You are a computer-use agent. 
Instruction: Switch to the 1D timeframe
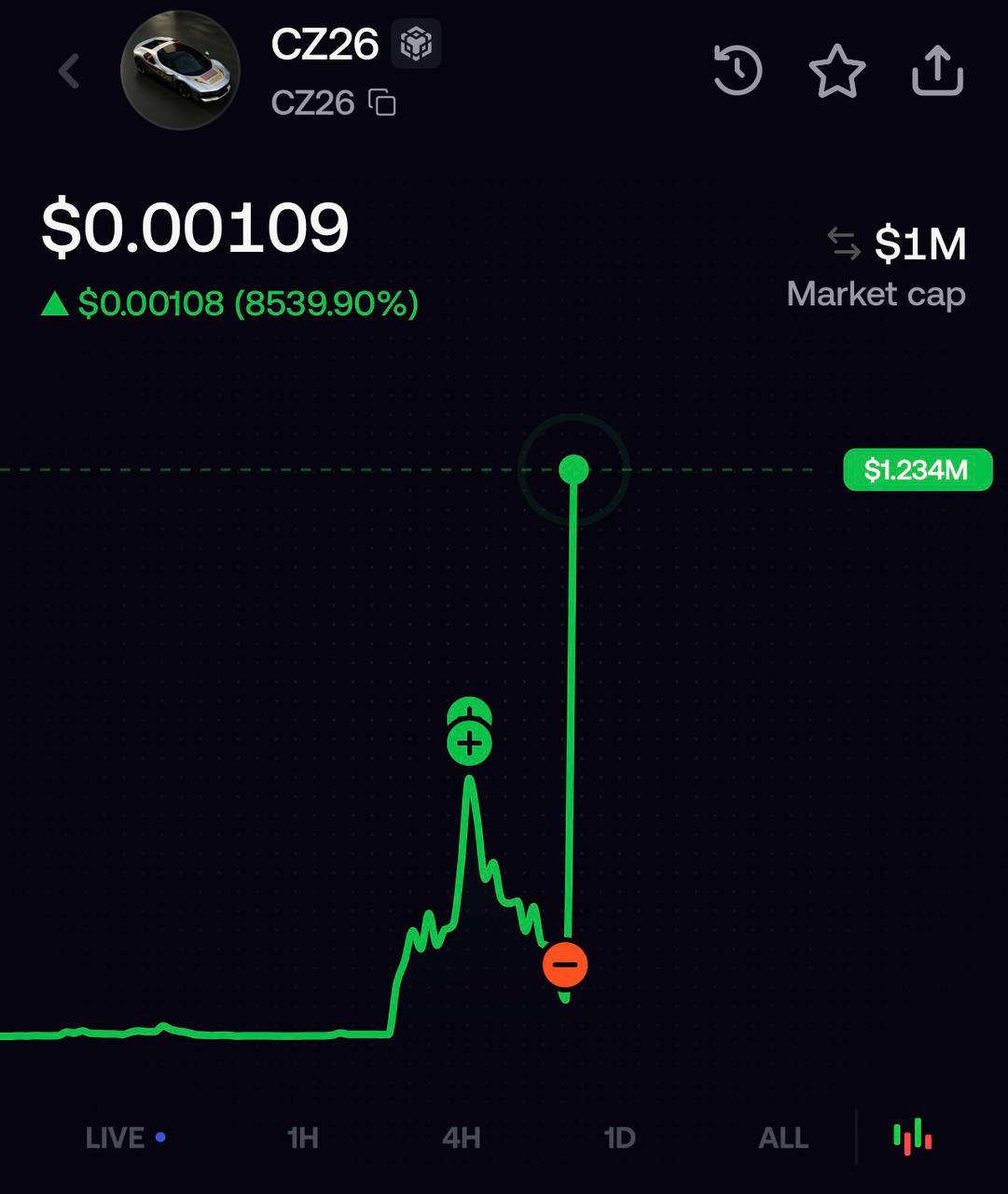click(620, 1138)
